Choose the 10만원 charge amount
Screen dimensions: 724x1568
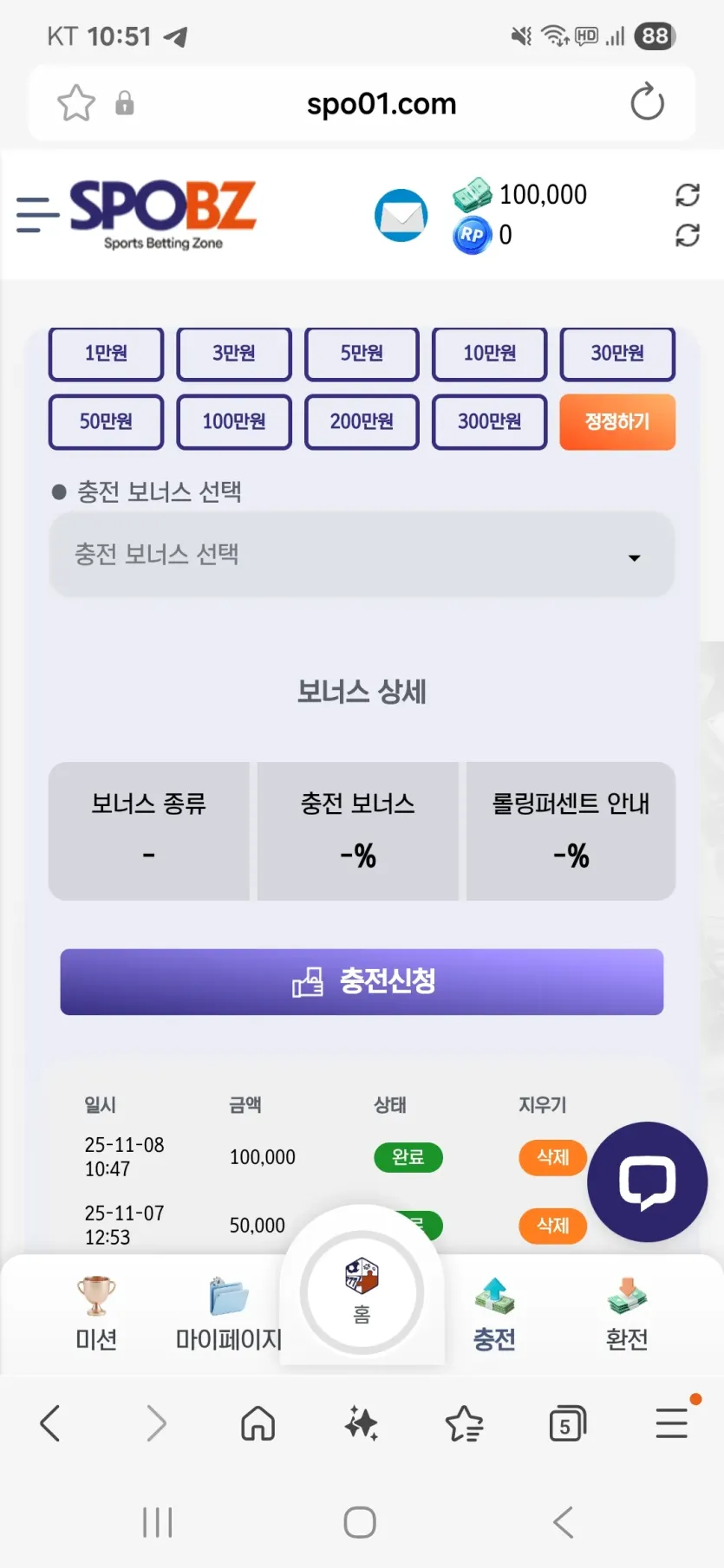[490, 354]
